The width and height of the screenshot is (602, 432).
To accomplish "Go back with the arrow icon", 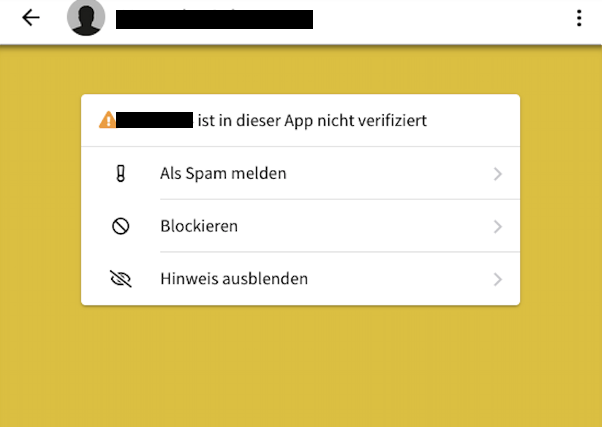I will tap(31, 18).
